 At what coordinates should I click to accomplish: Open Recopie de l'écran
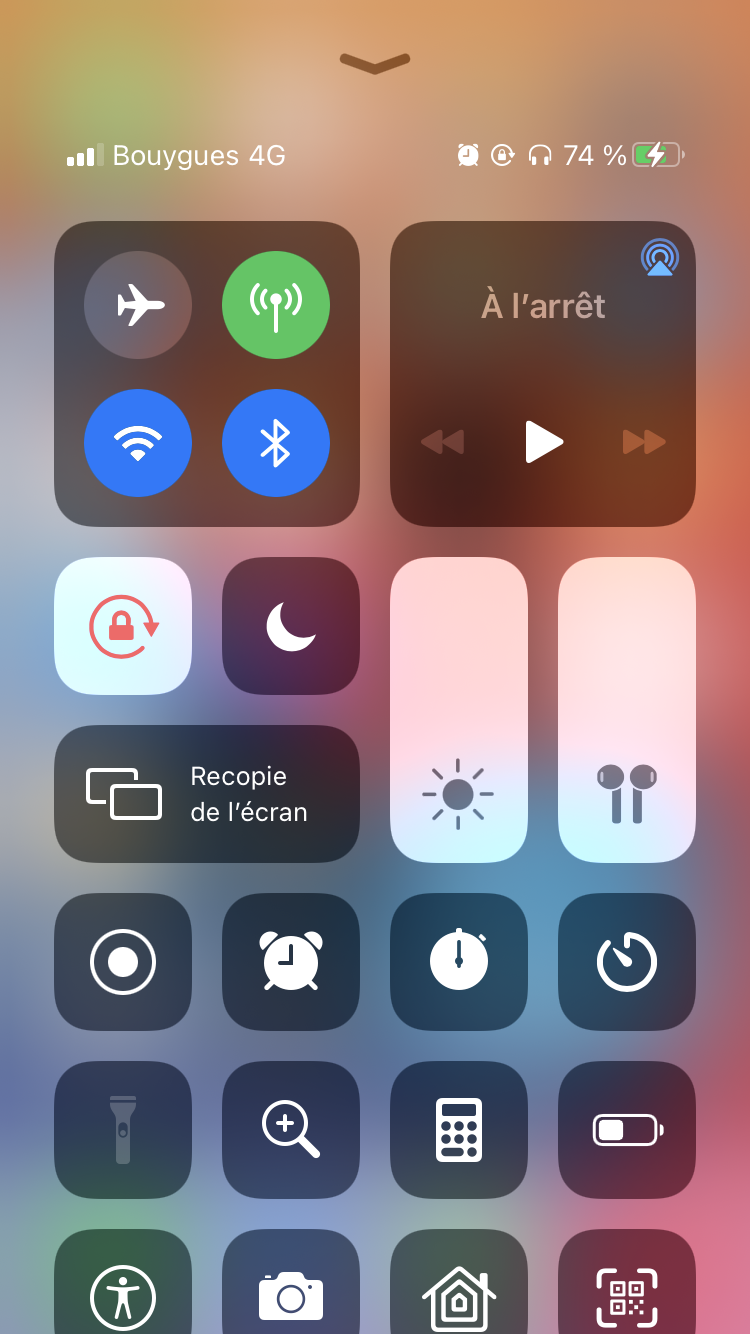(207, 794)
